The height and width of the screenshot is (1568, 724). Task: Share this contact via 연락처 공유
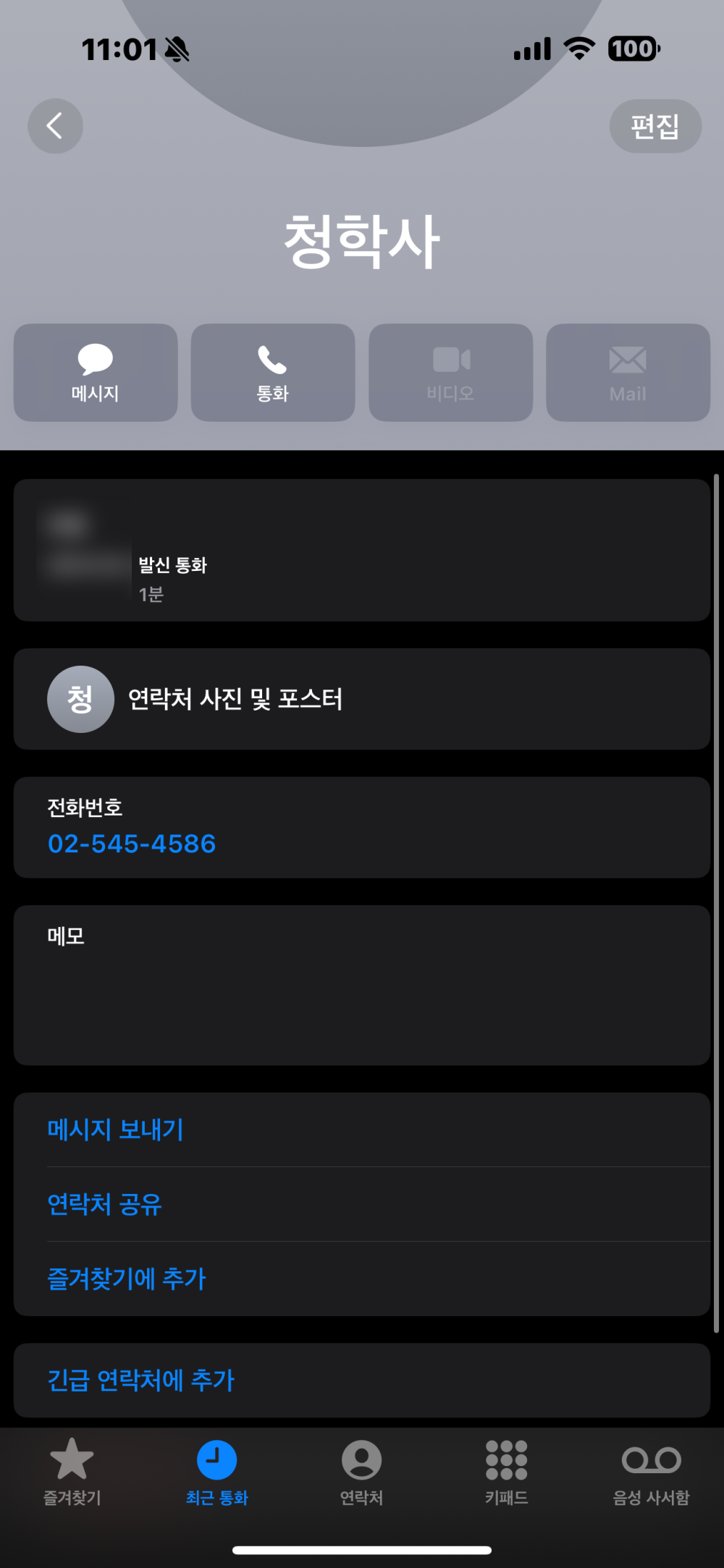[x=105, y=1204]
